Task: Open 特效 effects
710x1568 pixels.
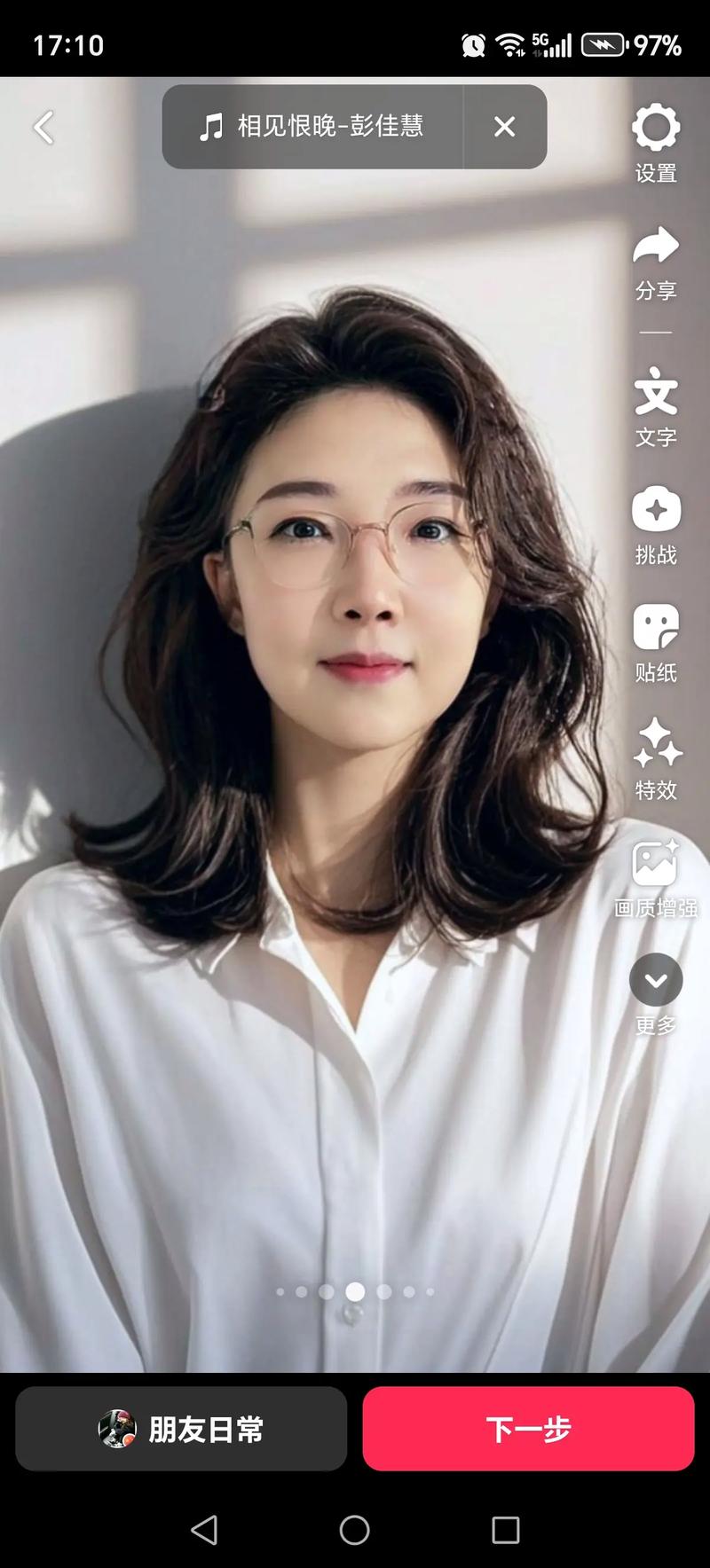Action: [656, 759]
